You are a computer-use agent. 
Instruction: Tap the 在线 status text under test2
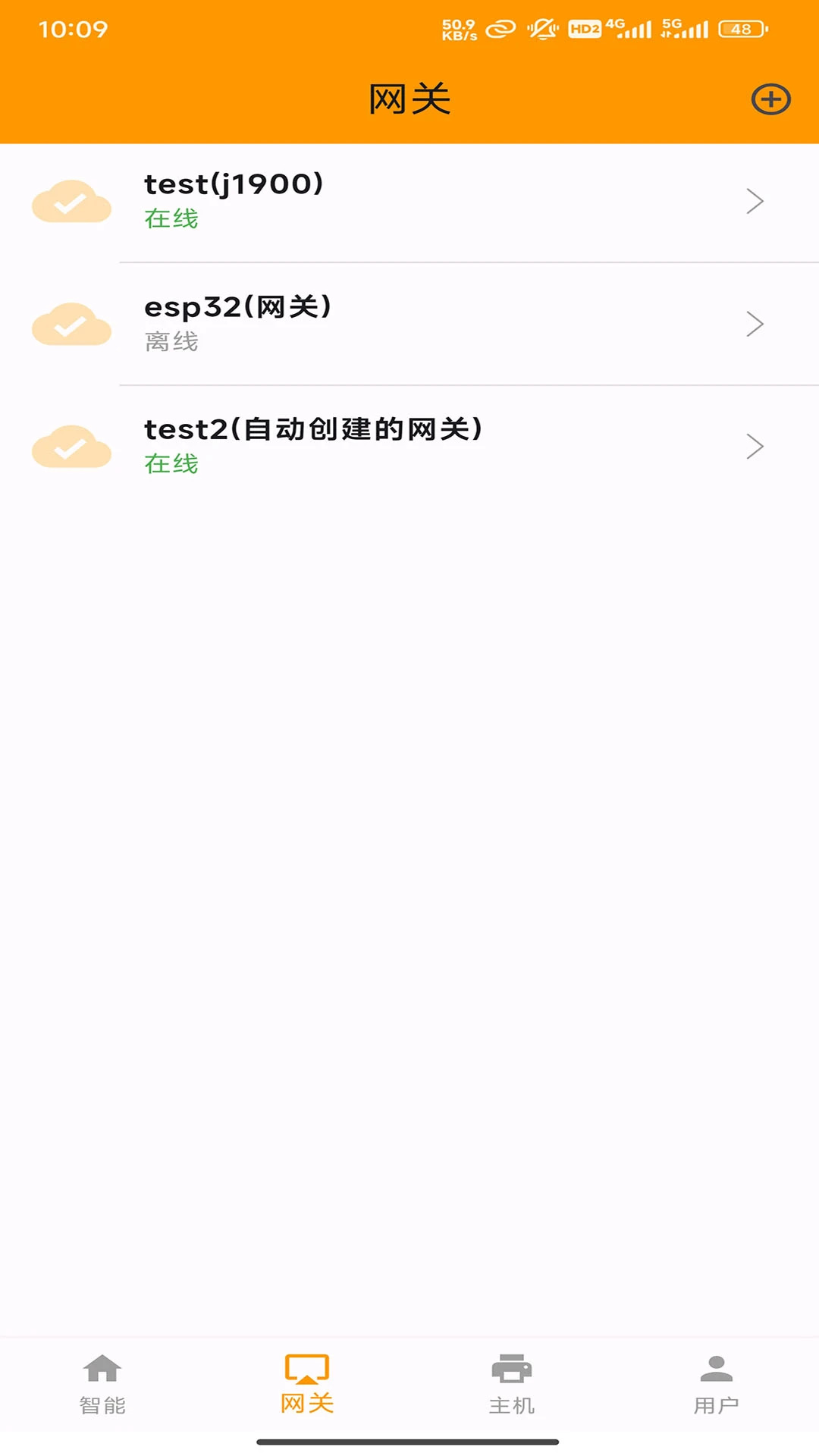[x=171, y=465]
